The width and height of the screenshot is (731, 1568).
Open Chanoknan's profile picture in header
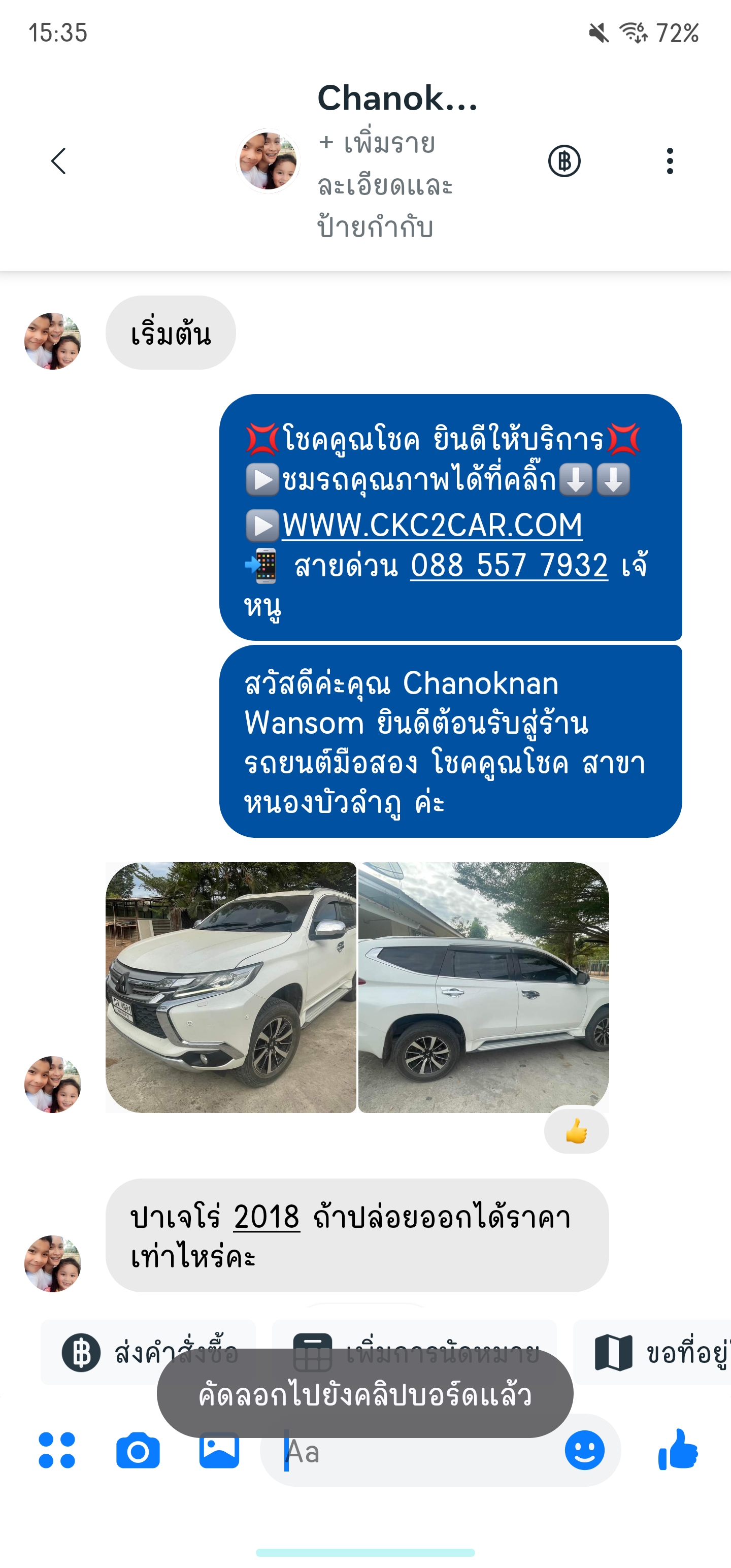coord(268,160)
